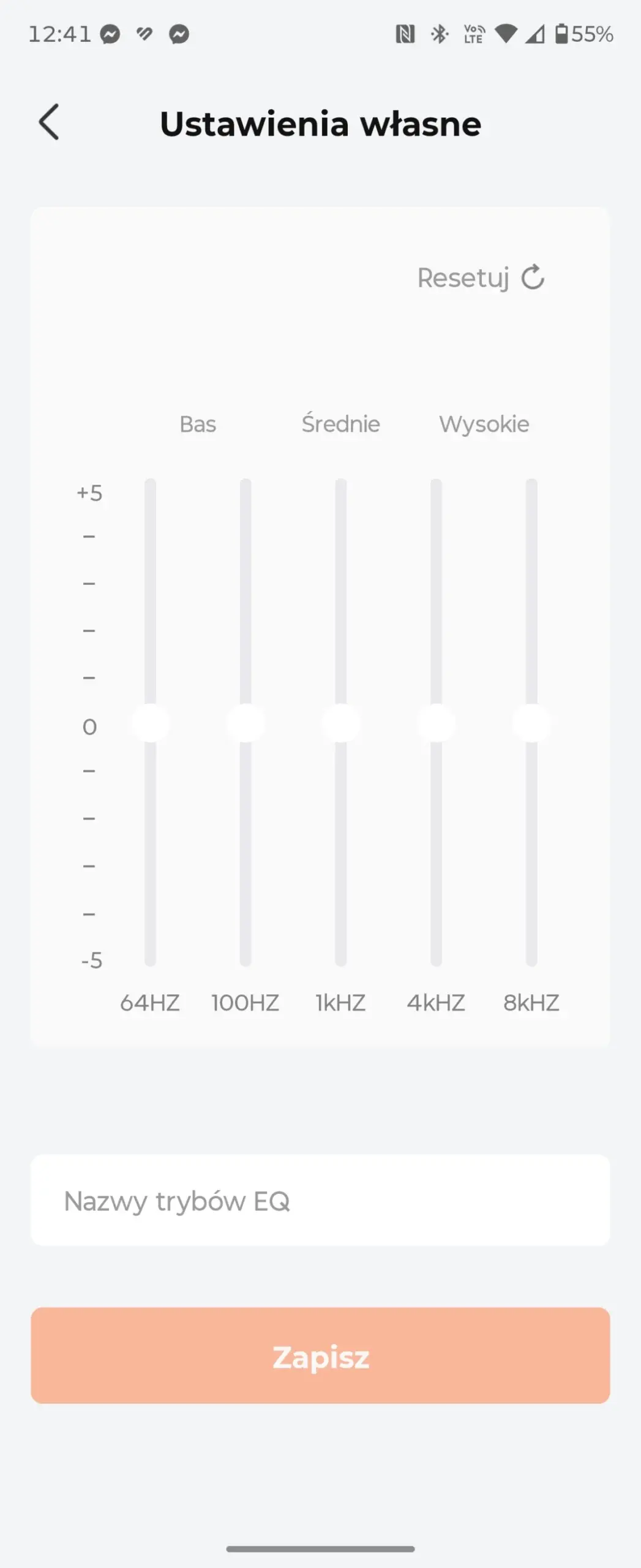Viewport: 641px width, 1568px height.
Task: Tap the 8kHZ slider knob
Action: click(531, 723)
